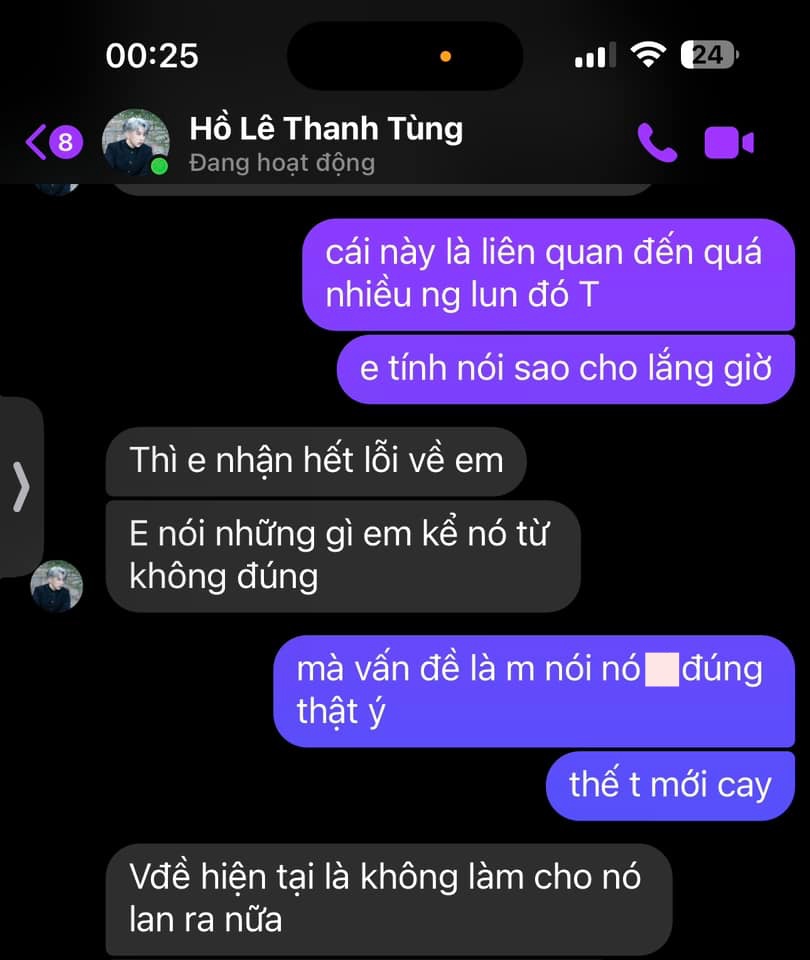Tap the Dynamic Island pill at top
The height and width of the screenshot is (960, 810).
405,57
